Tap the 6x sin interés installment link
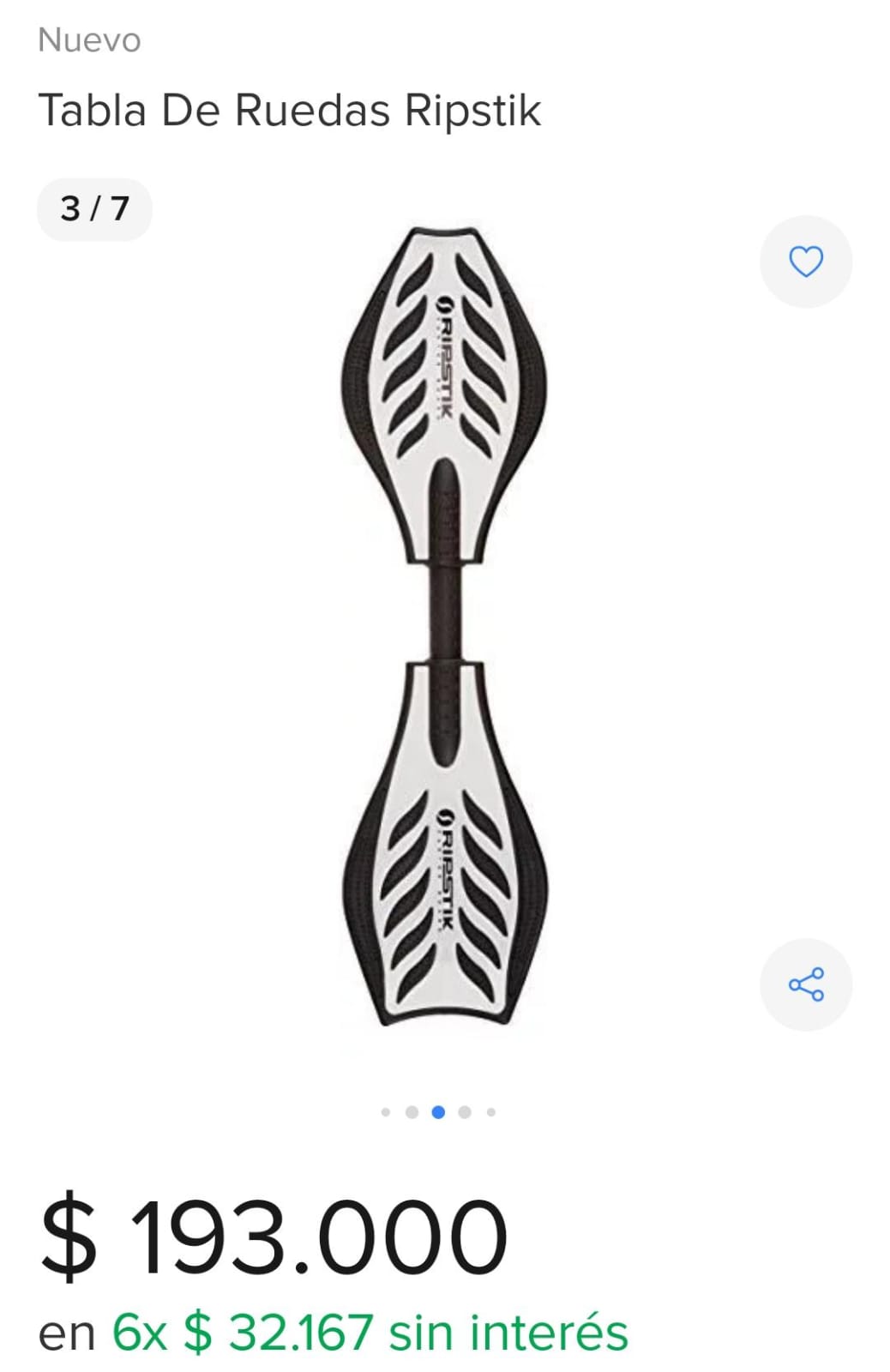 tap(370, 1332)
